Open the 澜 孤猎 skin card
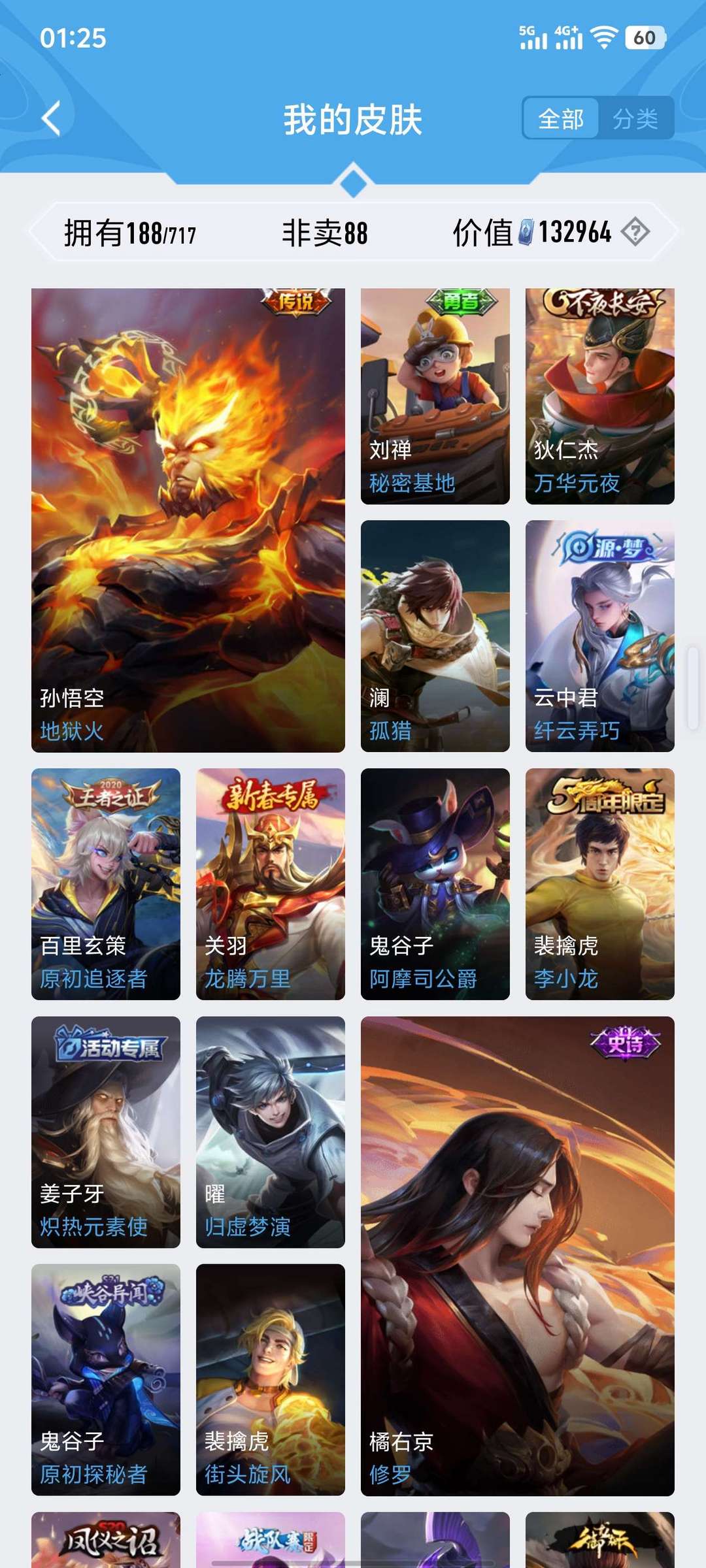This screenshot has height=1568, width=706. point(435,636)
